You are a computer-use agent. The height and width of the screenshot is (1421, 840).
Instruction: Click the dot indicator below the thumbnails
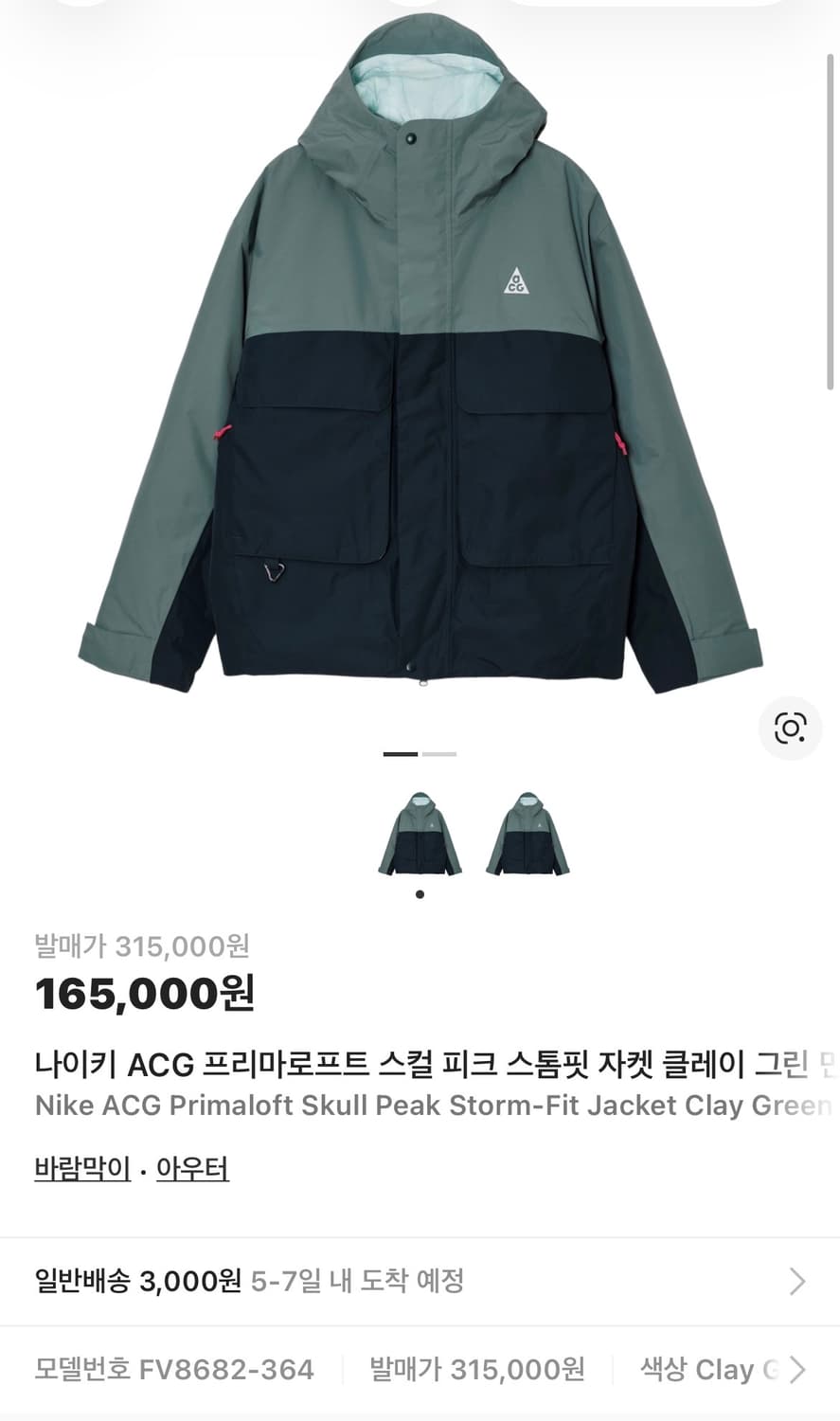pos(420,894)
